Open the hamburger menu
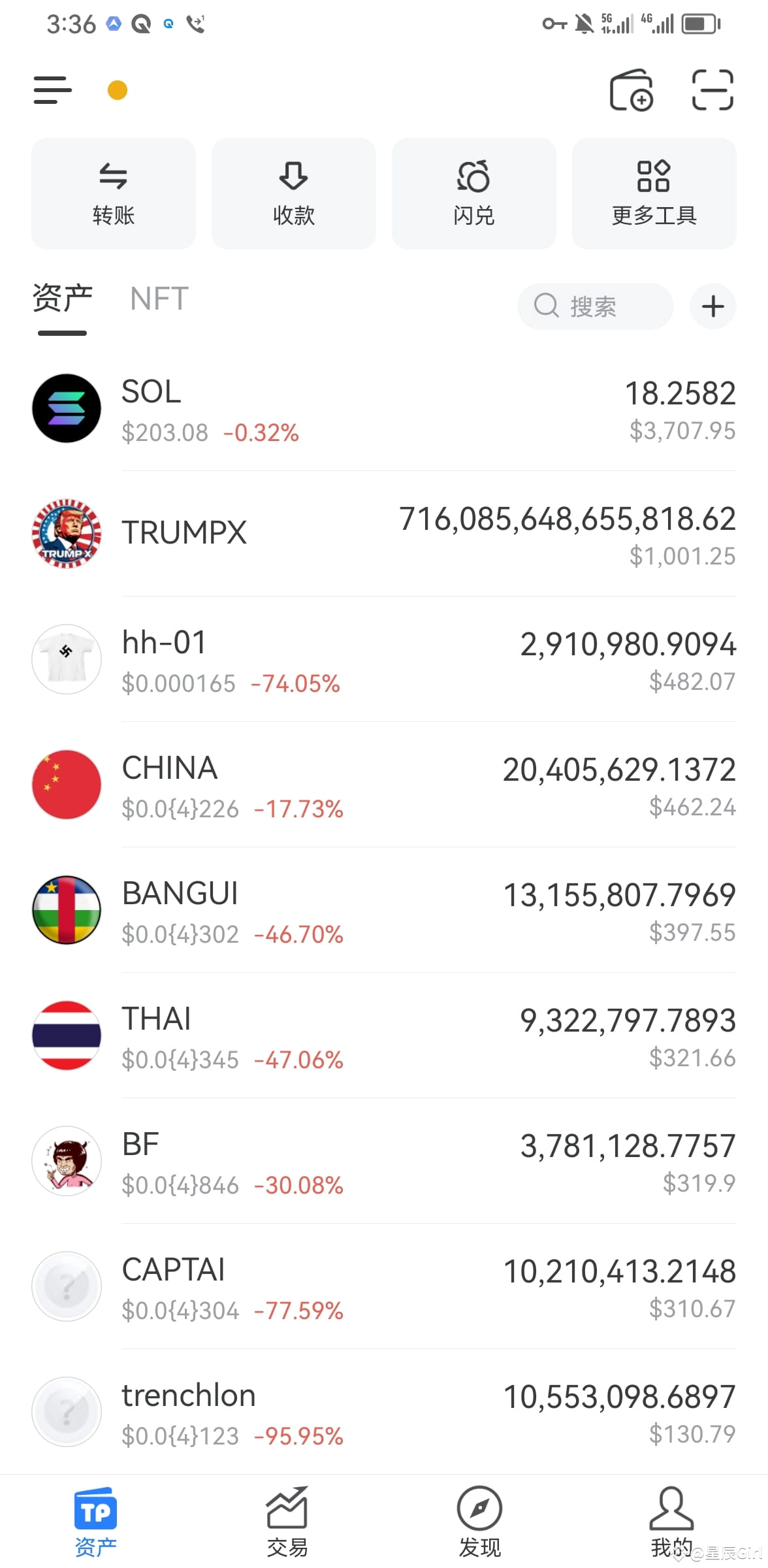This screenshot has height=1568, width=768. click(52, 90)
